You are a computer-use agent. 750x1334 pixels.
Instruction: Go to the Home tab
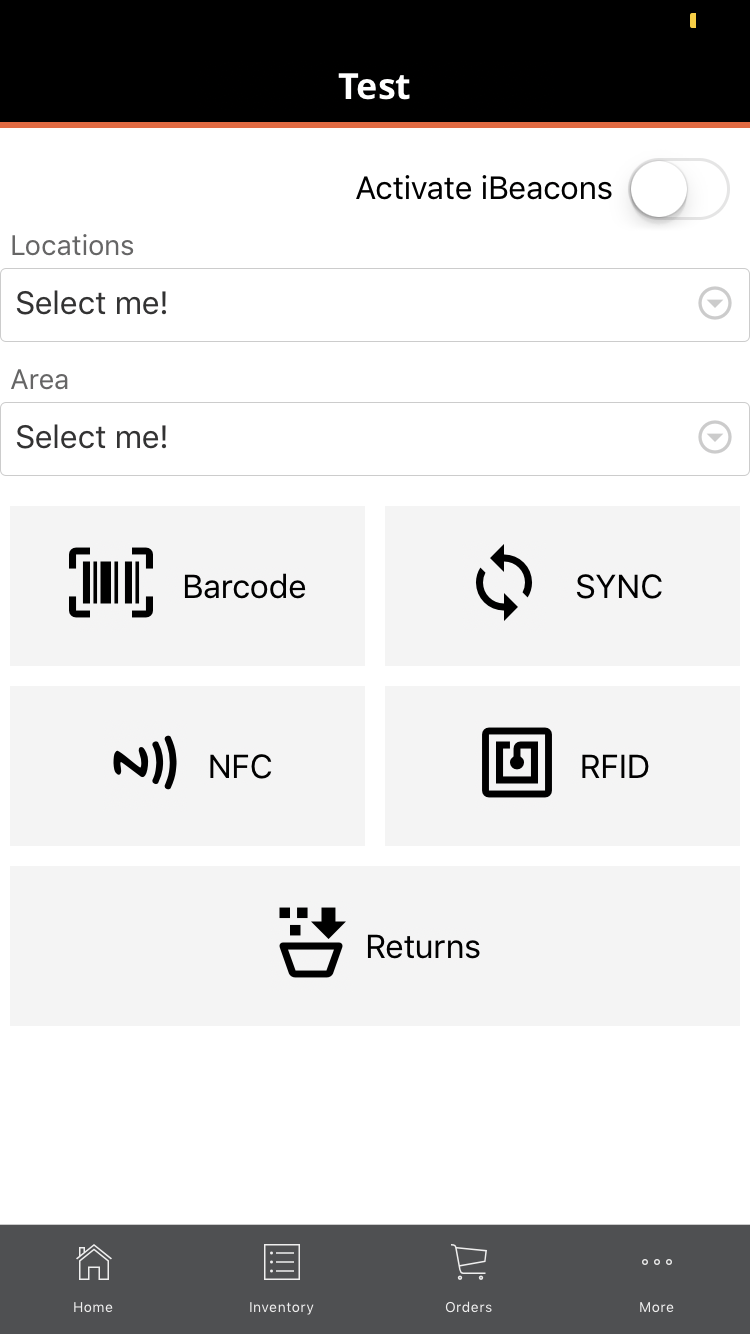93,1279
